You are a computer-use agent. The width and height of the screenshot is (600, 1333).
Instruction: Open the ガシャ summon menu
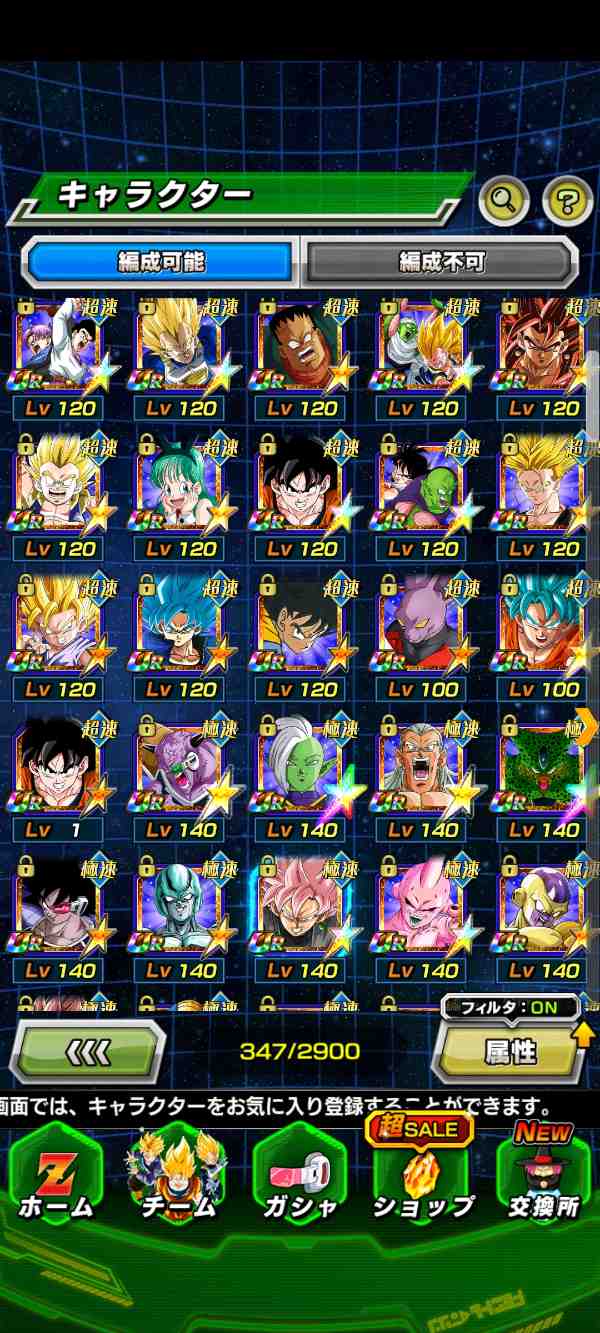pos(299,1180)
